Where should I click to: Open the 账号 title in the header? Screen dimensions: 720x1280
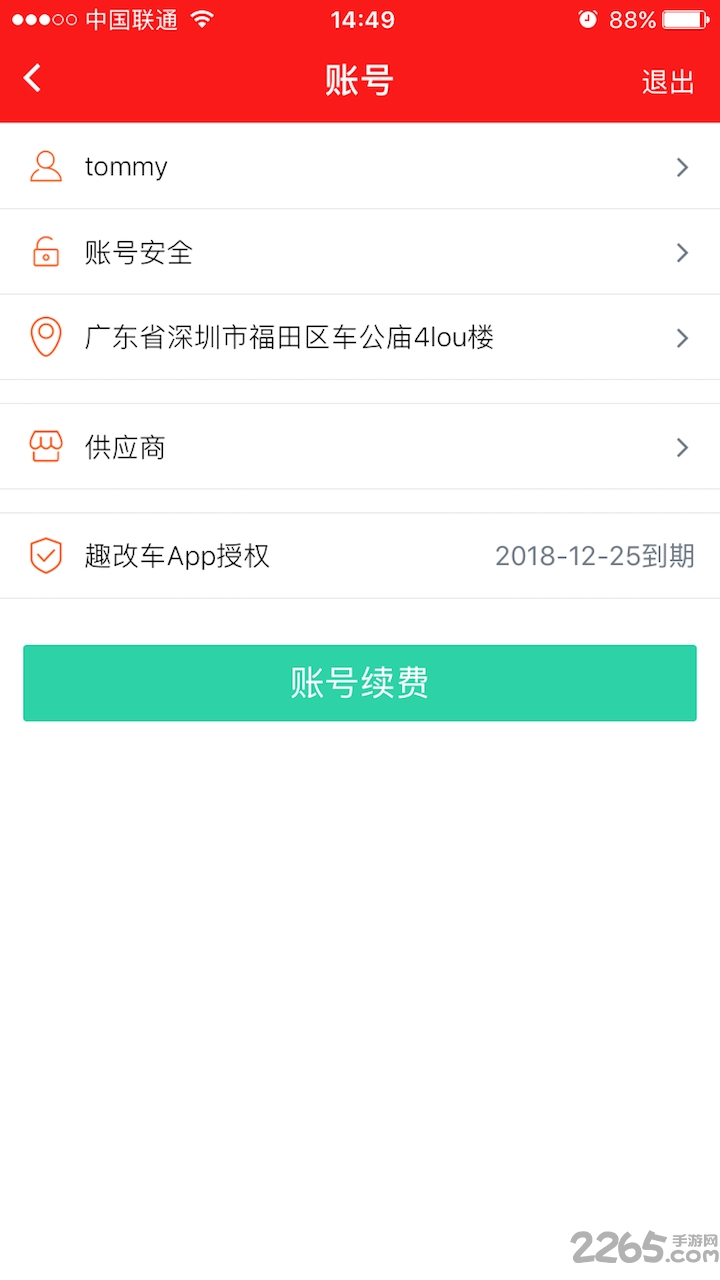[360, 80]
